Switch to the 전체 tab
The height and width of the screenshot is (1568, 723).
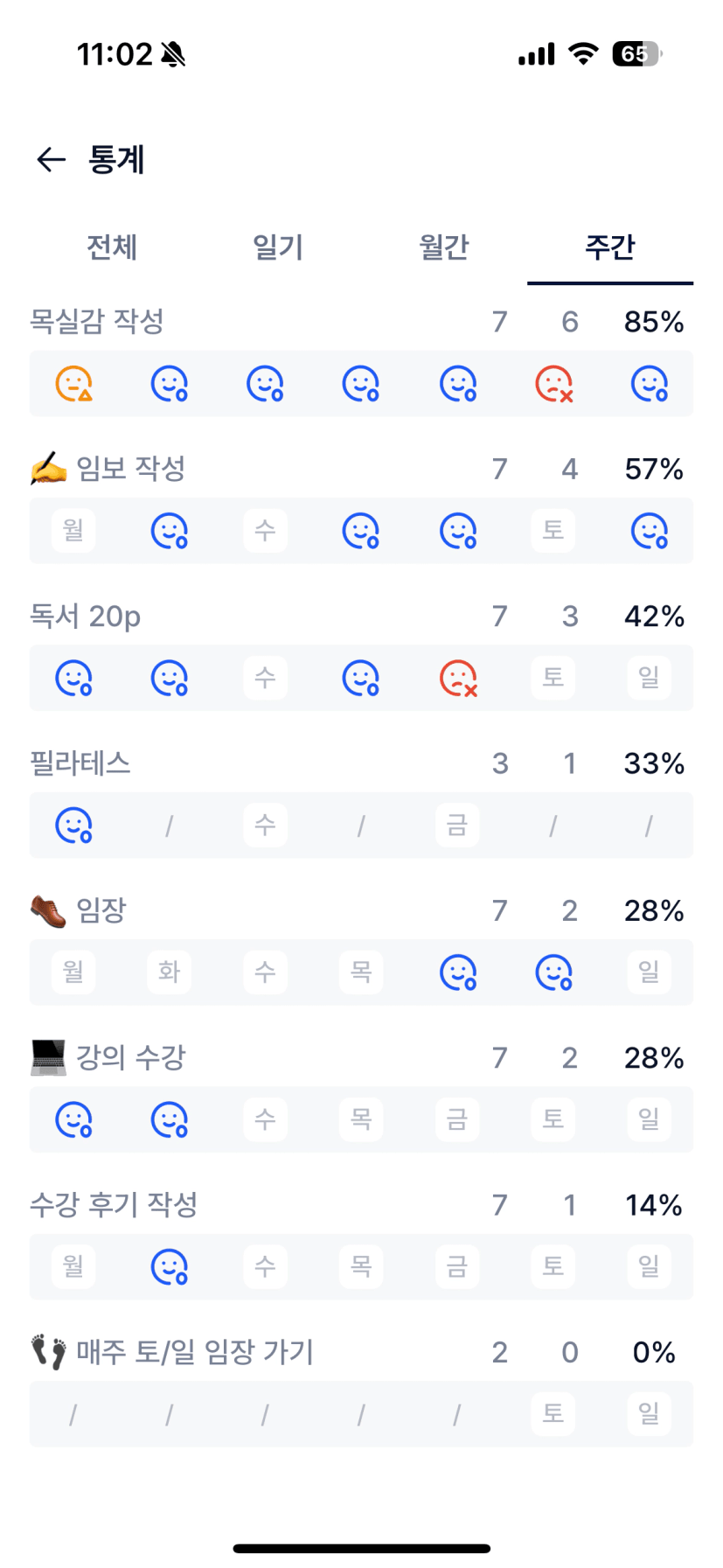[x=112, y=247]
